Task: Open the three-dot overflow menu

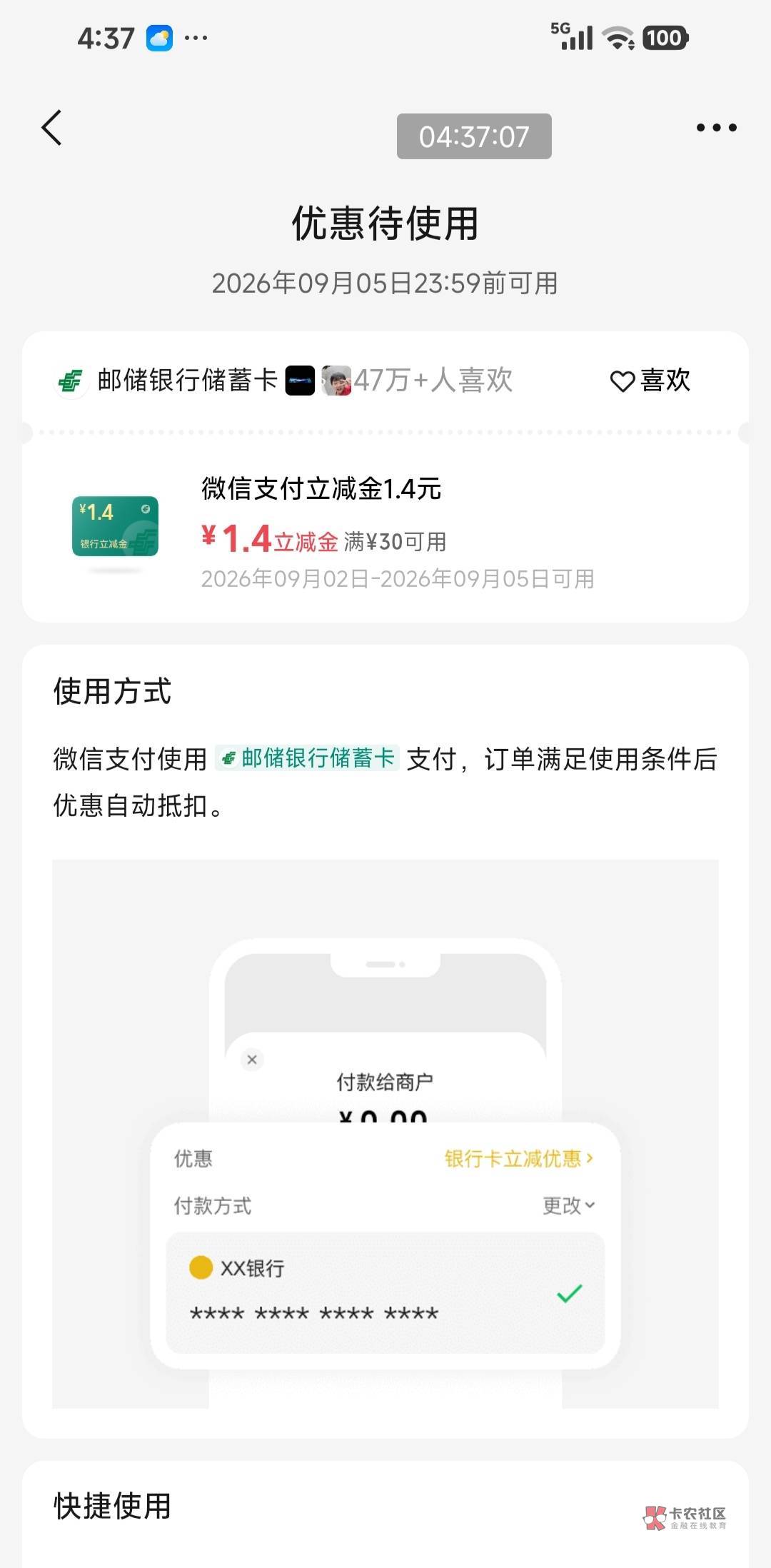Action: pos(716,128)
